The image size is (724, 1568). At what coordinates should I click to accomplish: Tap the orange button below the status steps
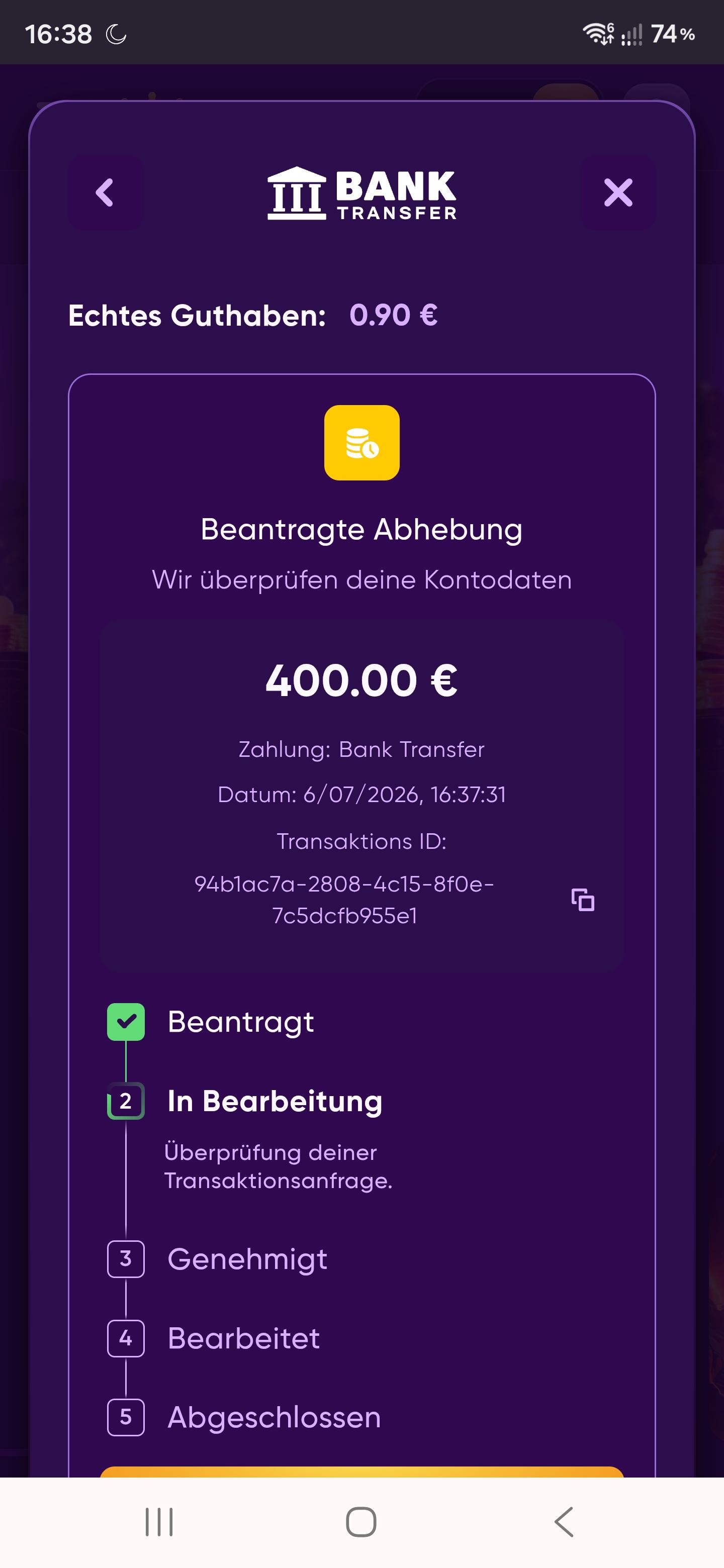[x=361, y=1472]
